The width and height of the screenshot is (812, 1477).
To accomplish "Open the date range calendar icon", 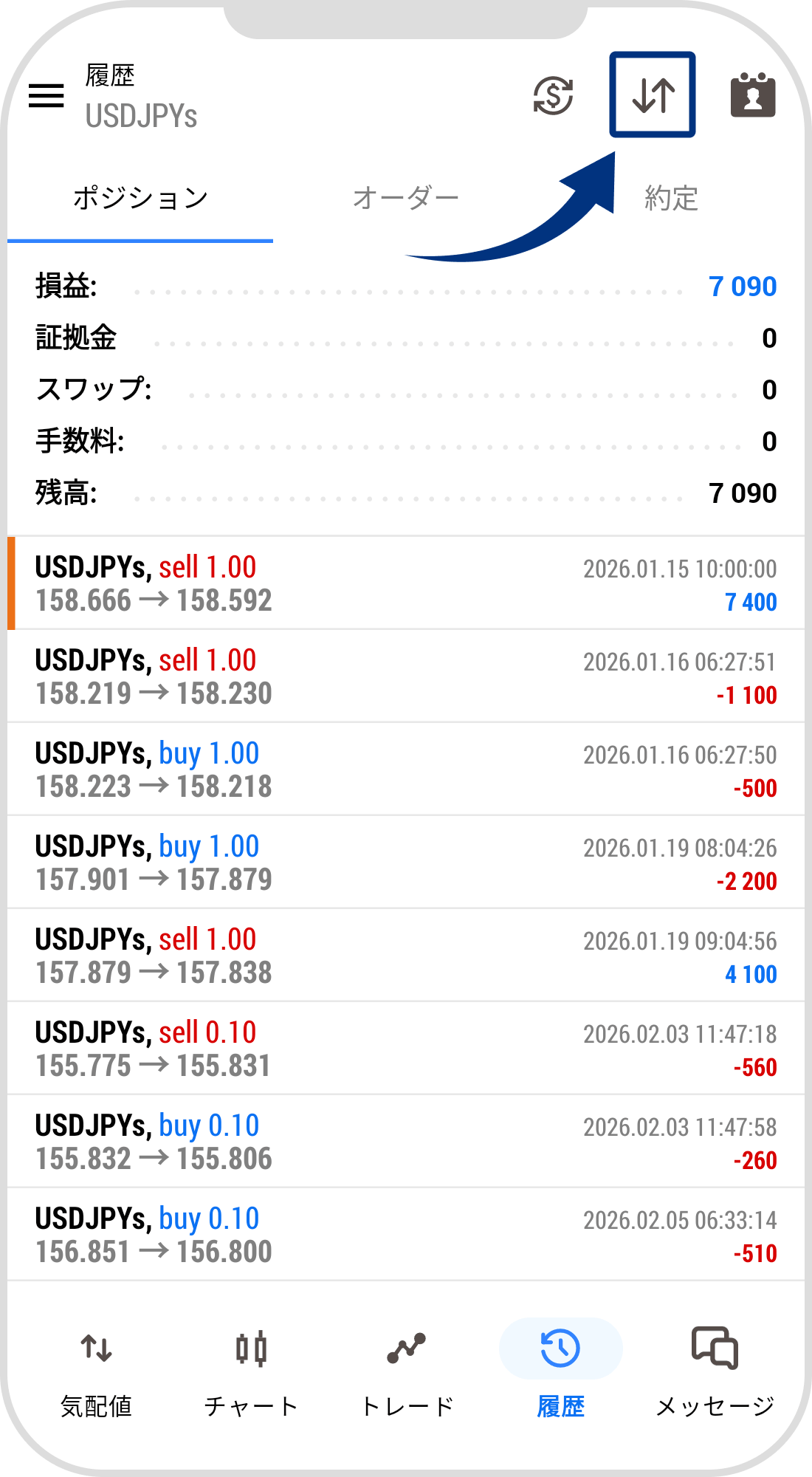I will click(x=753, y=95).
